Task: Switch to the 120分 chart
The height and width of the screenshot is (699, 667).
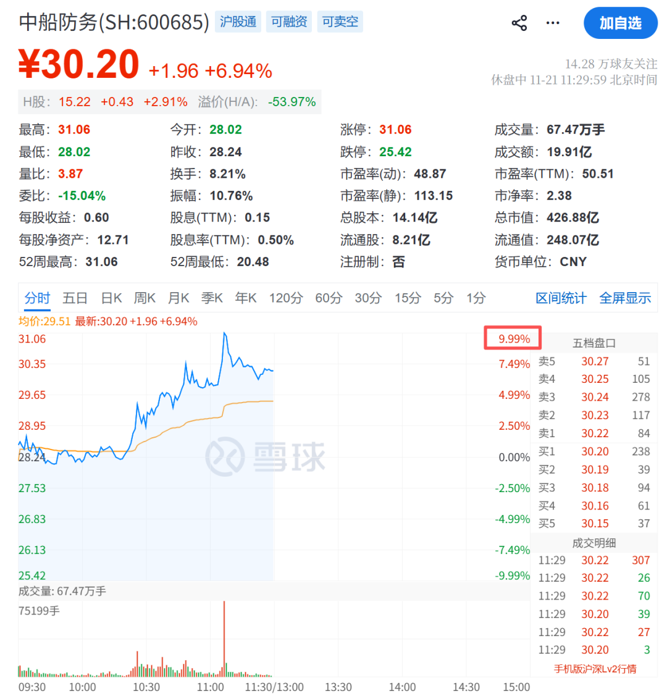Action: click(x=285, y=297)
